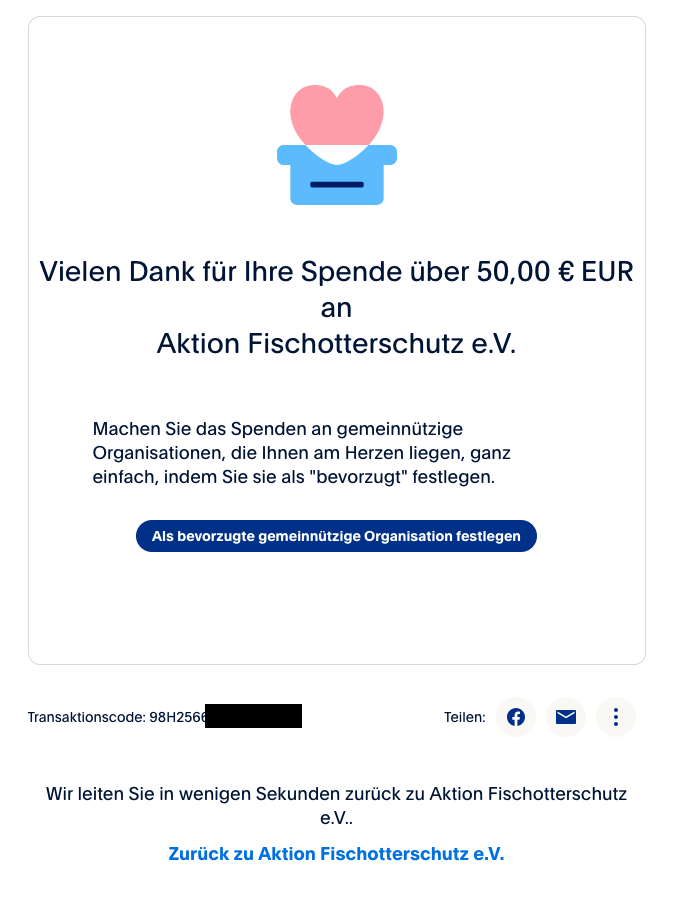676x902 pixels.
Task: Share the donation via email
Action: (x=566, y=717)
